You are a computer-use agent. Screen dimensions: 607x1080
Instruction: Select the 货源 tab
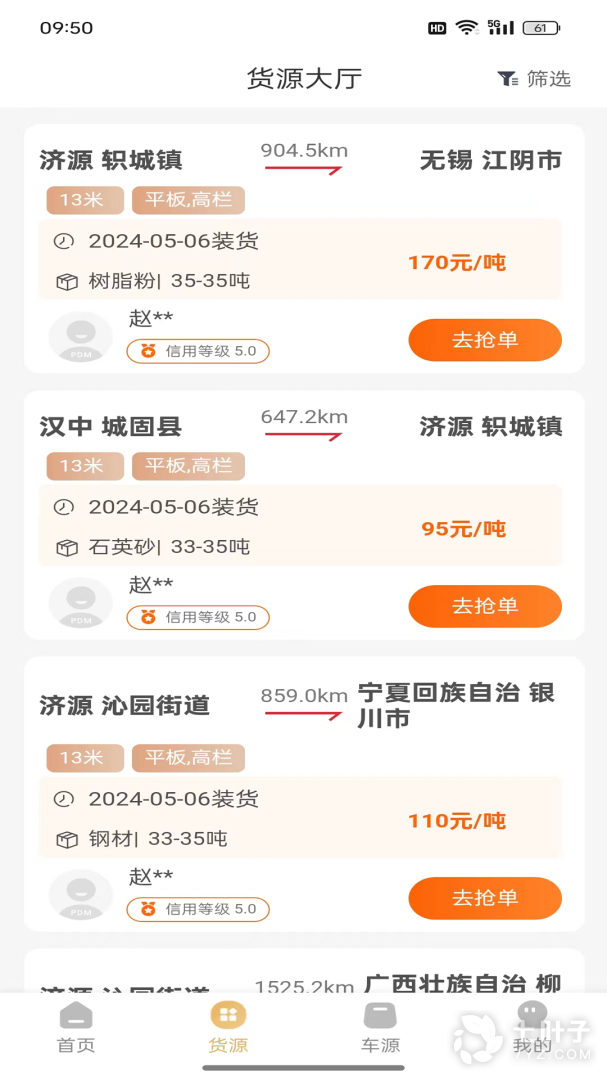point(228,1028)
